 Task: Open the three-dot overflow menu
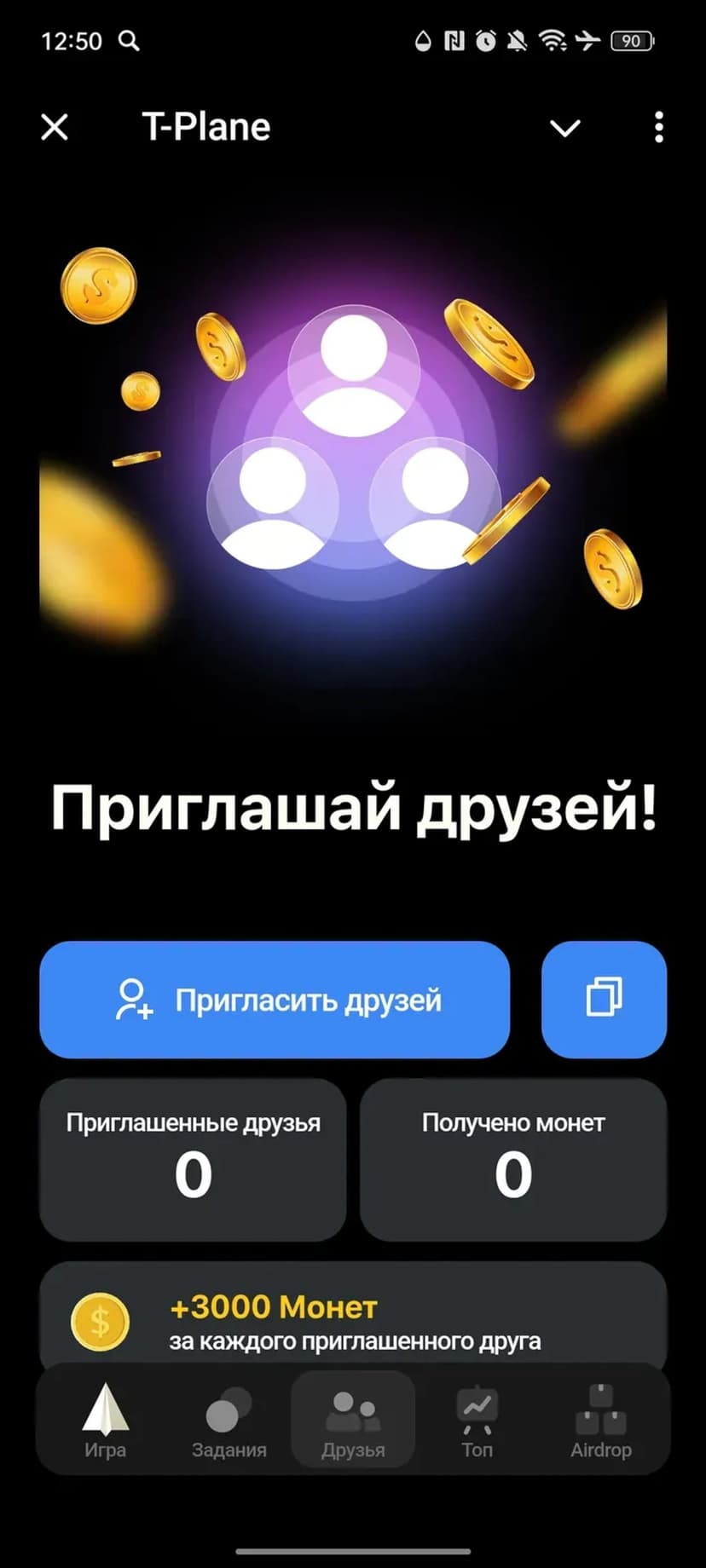[658, 128]
